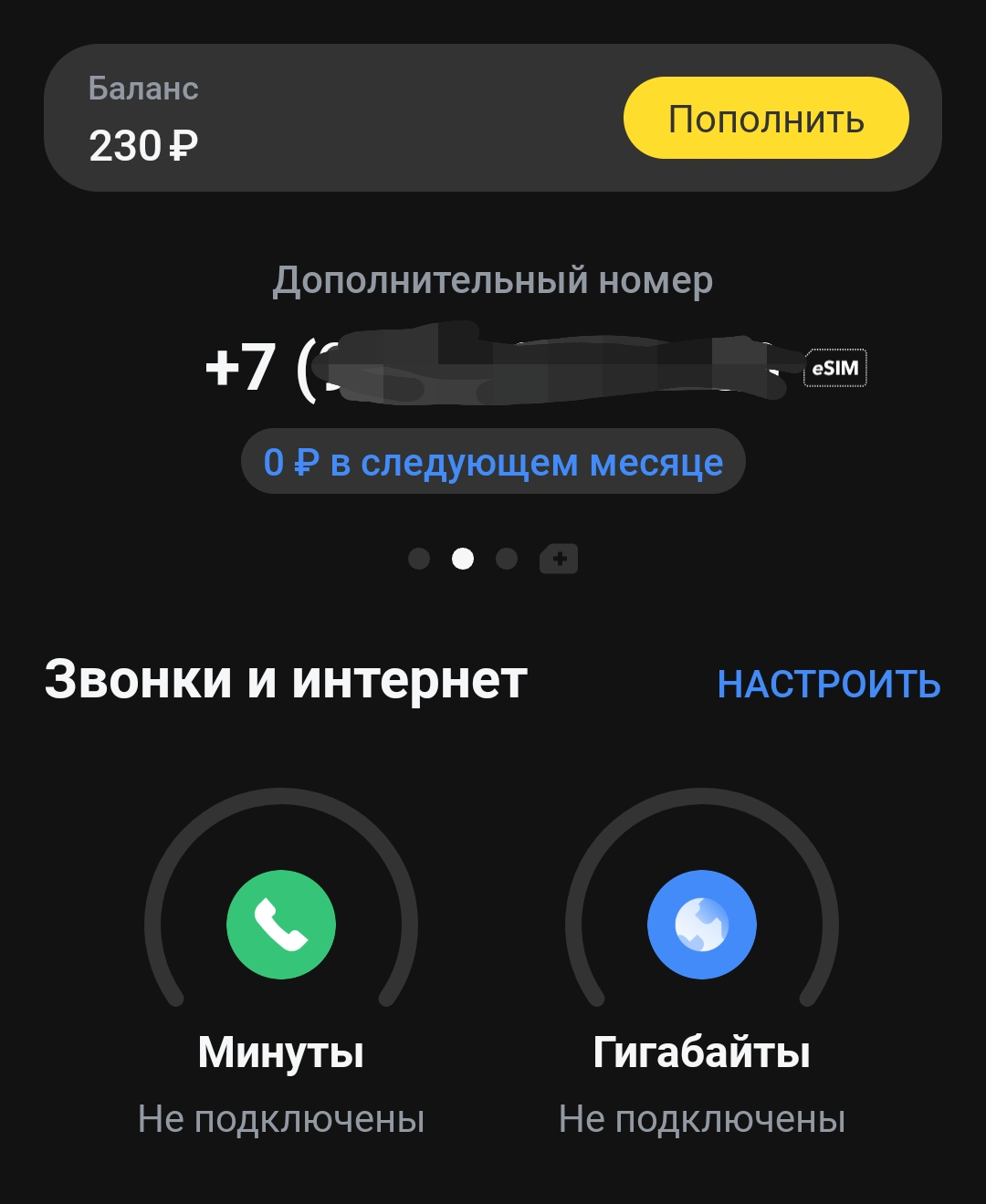Tap the add SIM card icon
986x1204 pixels.
[559, 558]
